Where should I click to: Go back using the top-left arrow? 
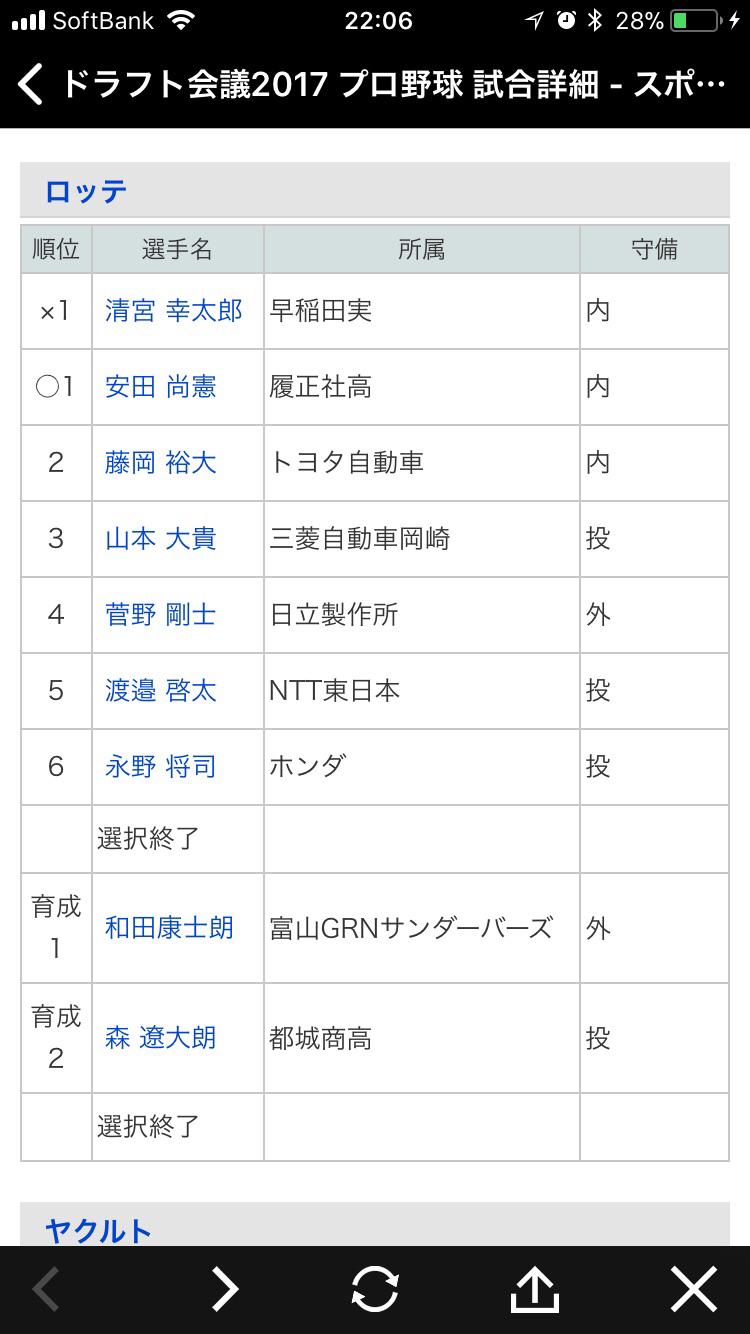(30, 84)
